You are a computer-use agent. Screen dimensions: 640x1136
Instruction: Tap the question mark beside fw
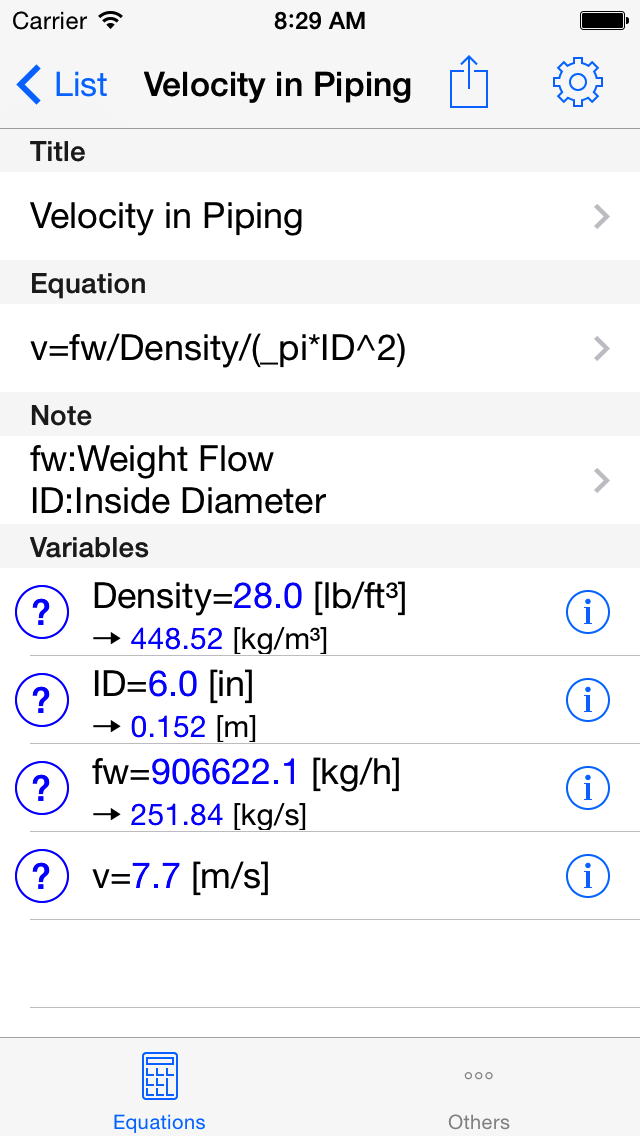[42, 788]
